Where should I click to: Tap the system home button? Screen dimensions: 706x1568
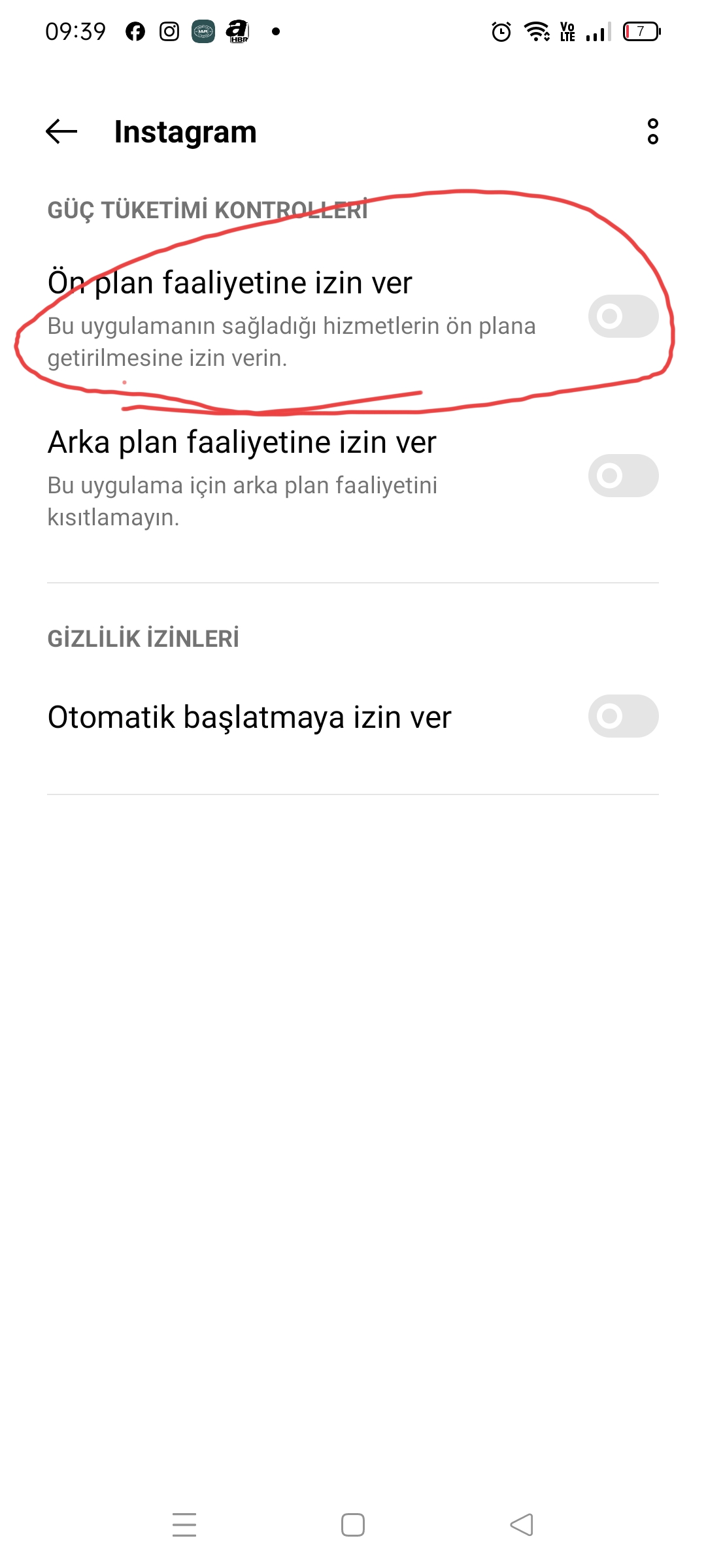353,1525
